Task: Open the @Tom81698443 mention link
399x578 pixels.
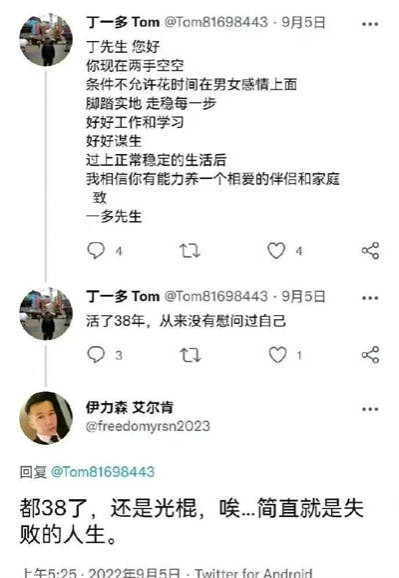Action: [103, 472]
